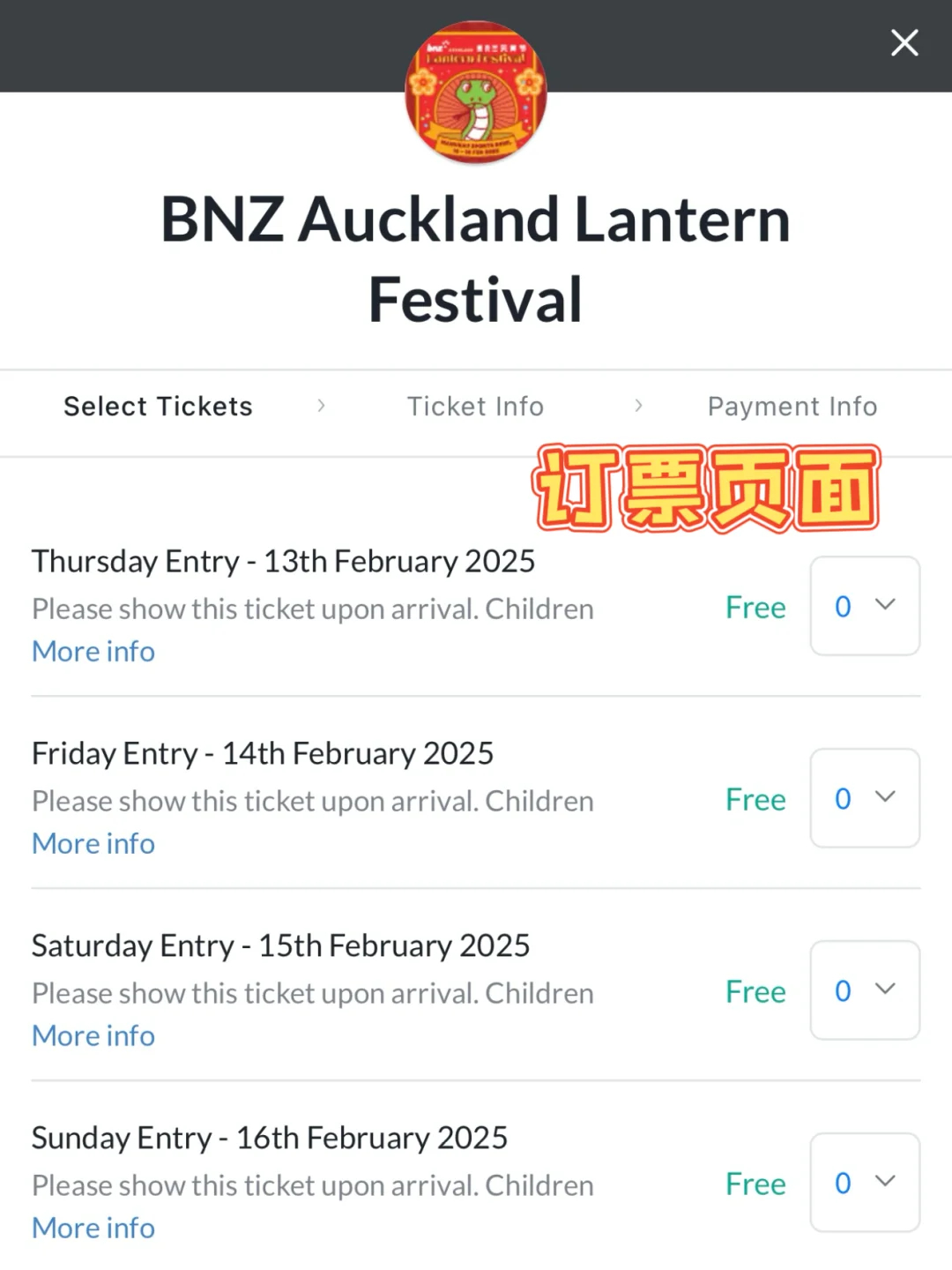Open quantity dropdown for Saturday Entry
The width and height of the screenshot is (952, 1270).
865,990
